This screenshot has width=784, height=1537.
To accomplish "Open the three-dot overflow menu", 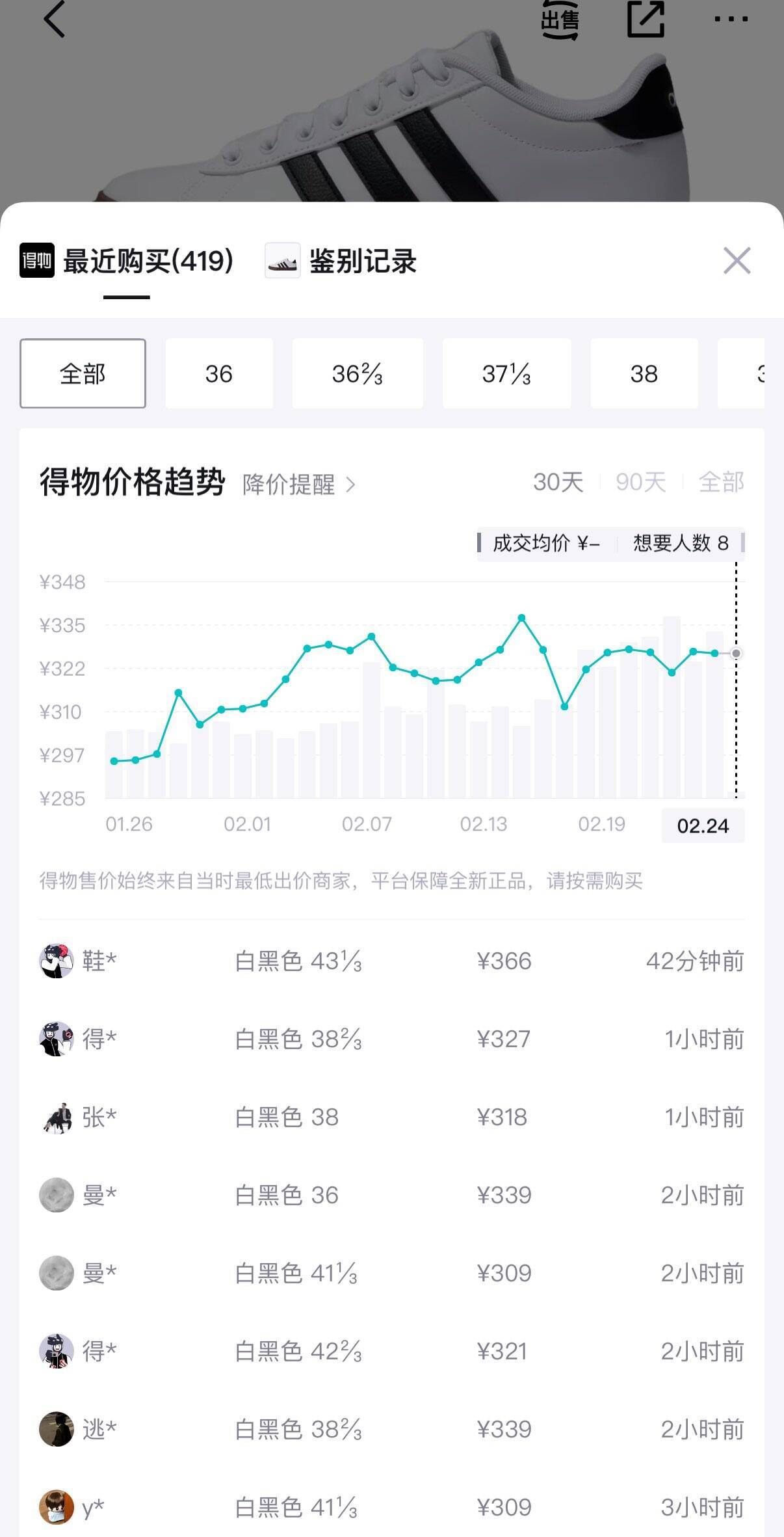I will 731,19.
